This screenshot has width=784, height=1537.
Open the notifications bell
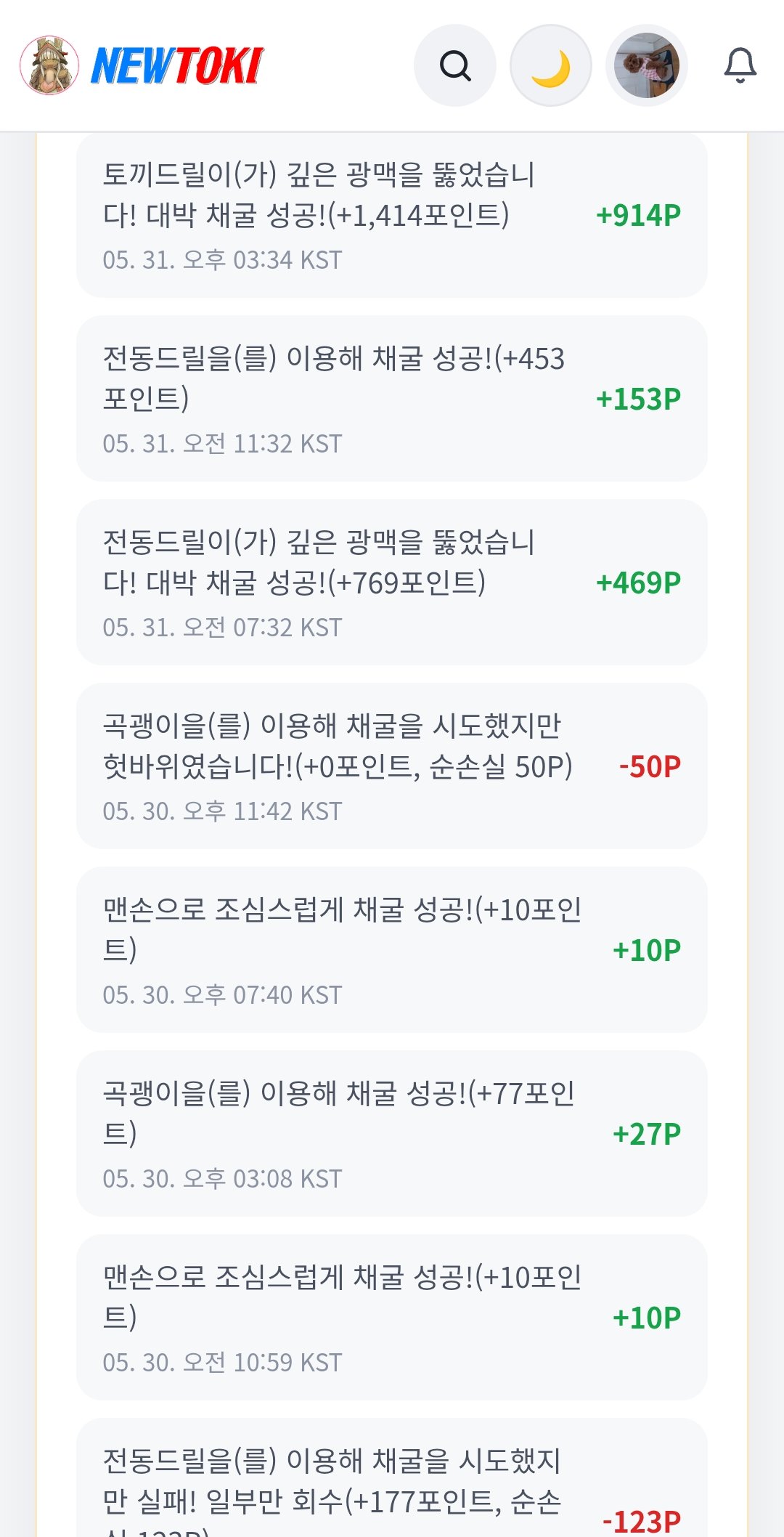point(740,65)
